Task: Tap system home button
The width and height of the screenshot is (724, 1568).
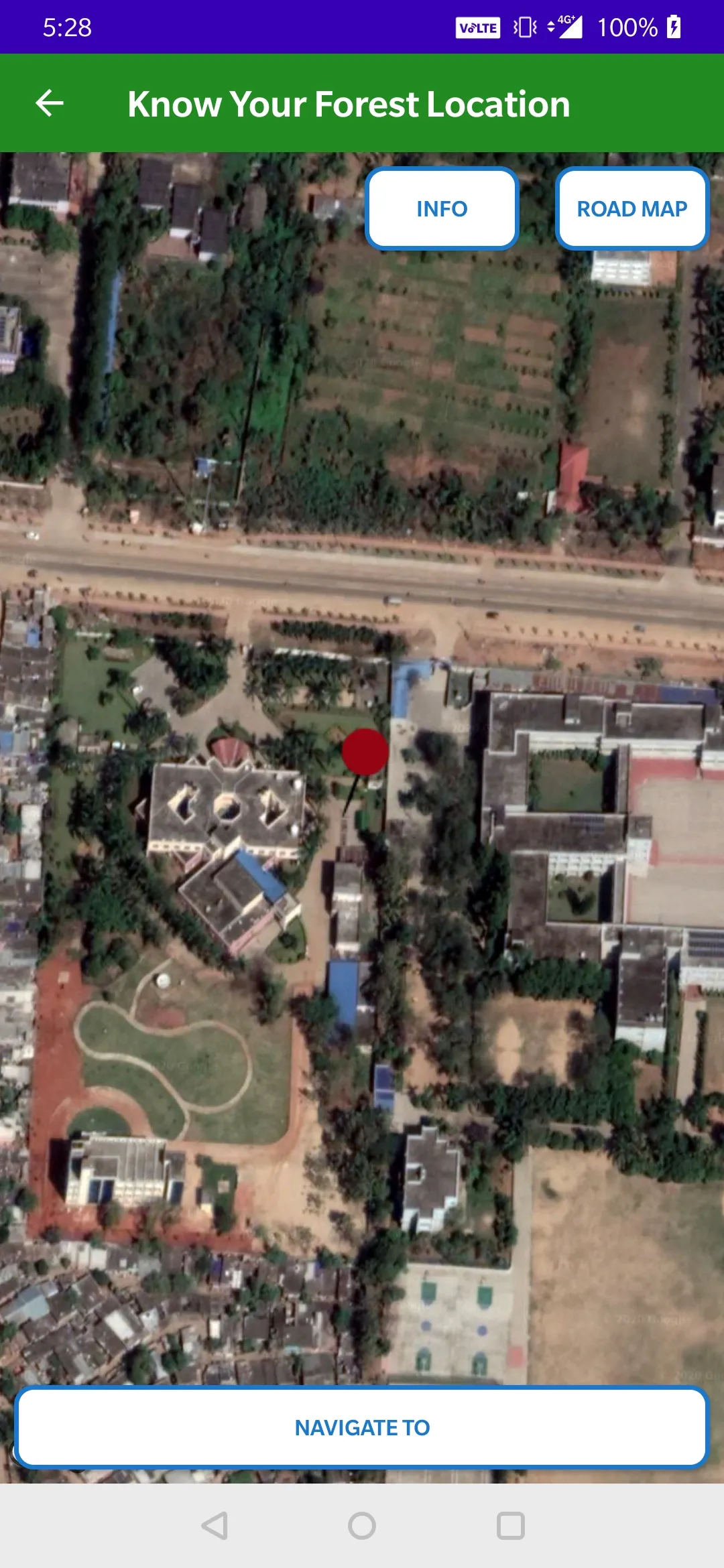Action: click(362, 1526)
